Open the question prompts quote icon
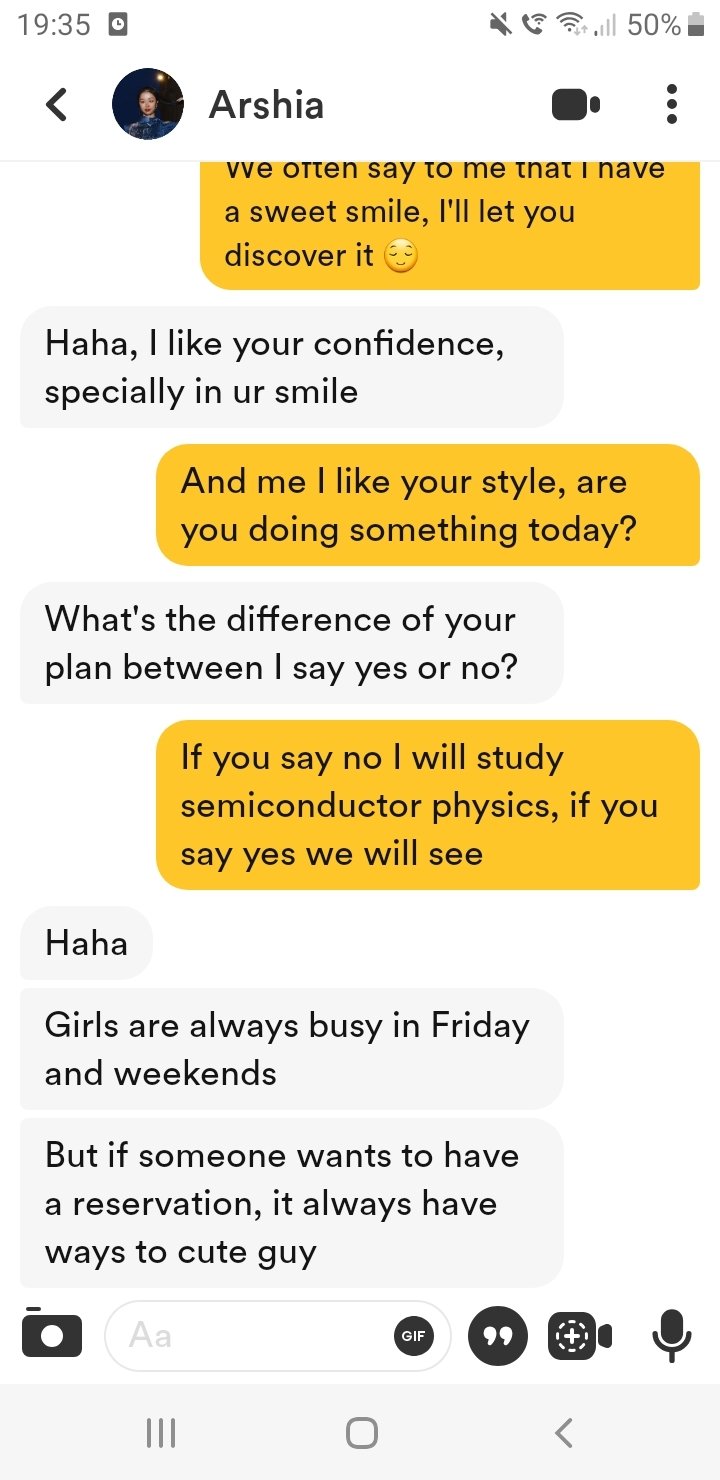 498,1335
